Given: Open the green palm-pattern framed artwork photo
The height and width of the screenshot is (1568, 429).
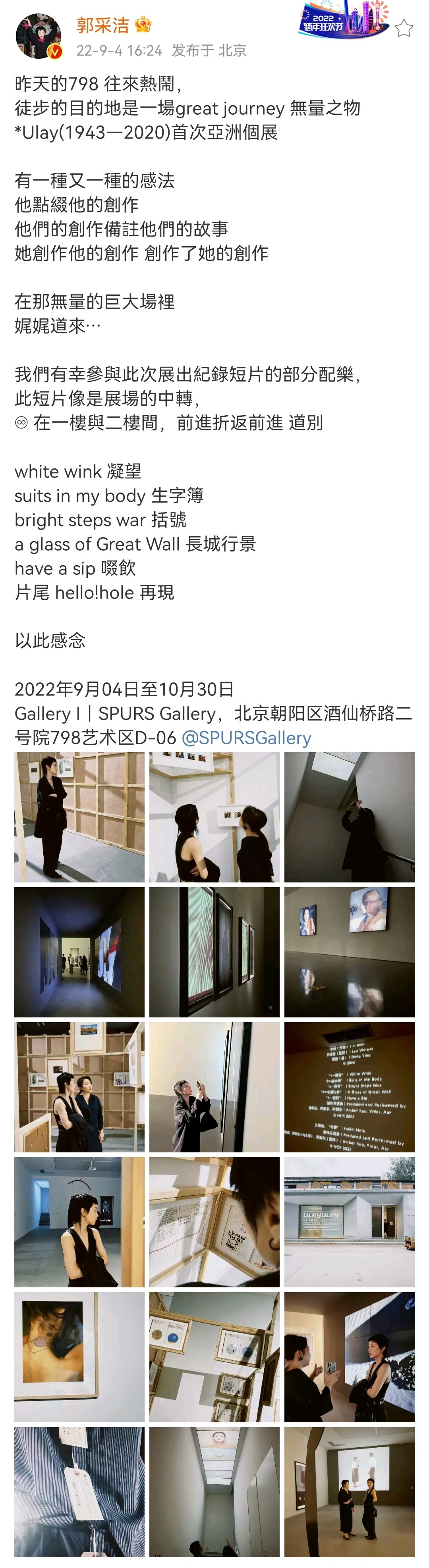Looking at the screenshot, I should [214, 952].
